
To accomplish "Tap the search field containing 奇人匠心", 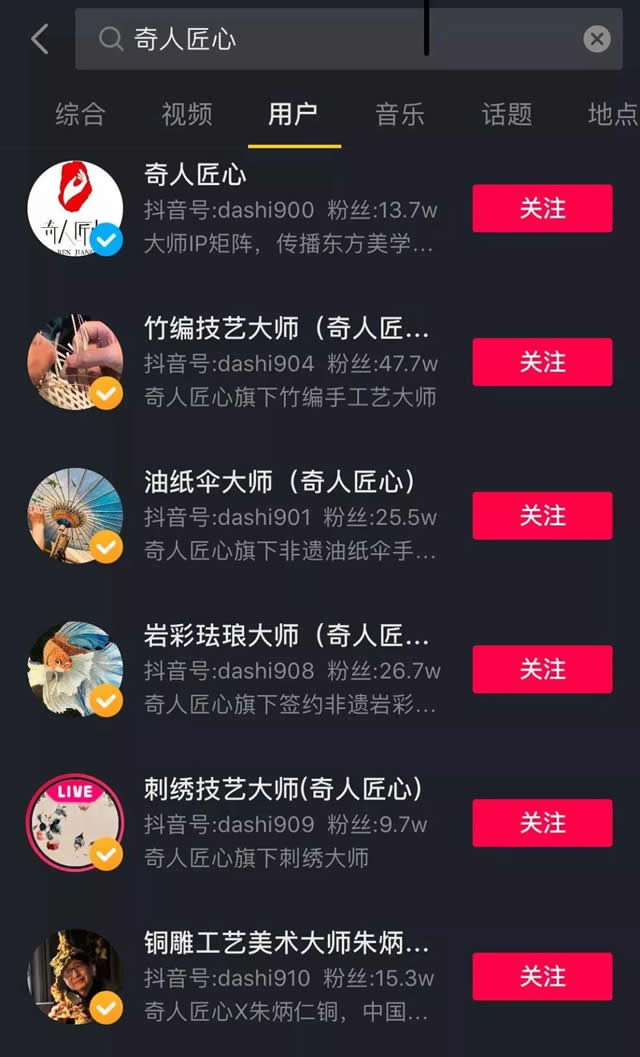I will pos(330,40).
